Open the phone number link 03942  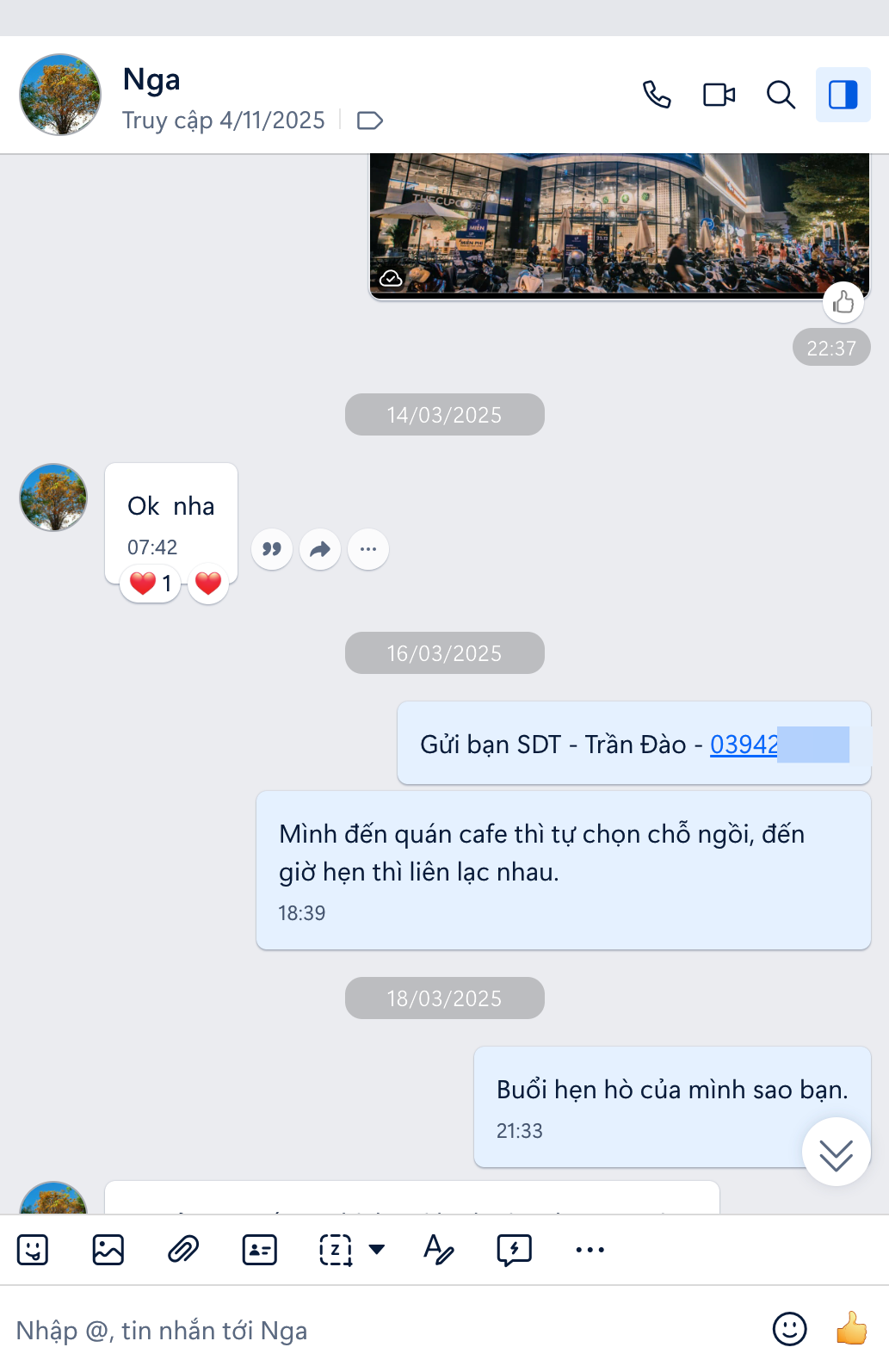(743, 745)
